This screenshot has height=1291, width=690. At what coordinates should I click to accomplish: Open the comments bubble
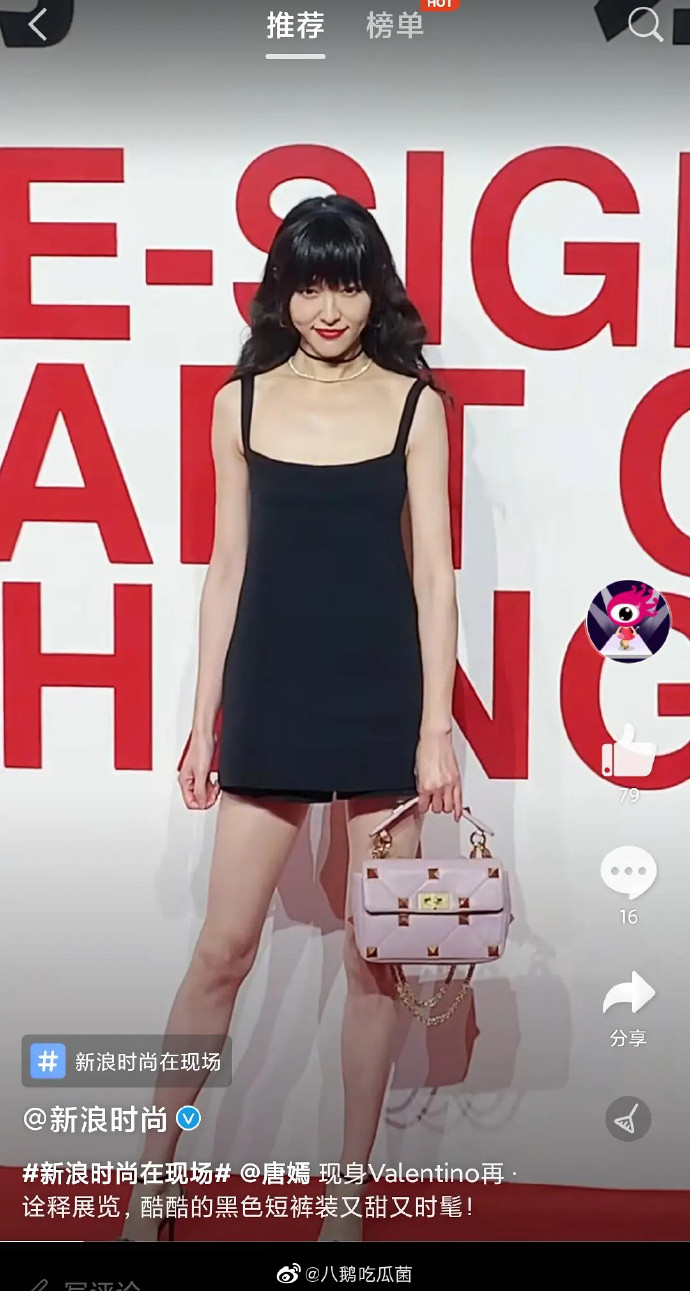(628, 872)
